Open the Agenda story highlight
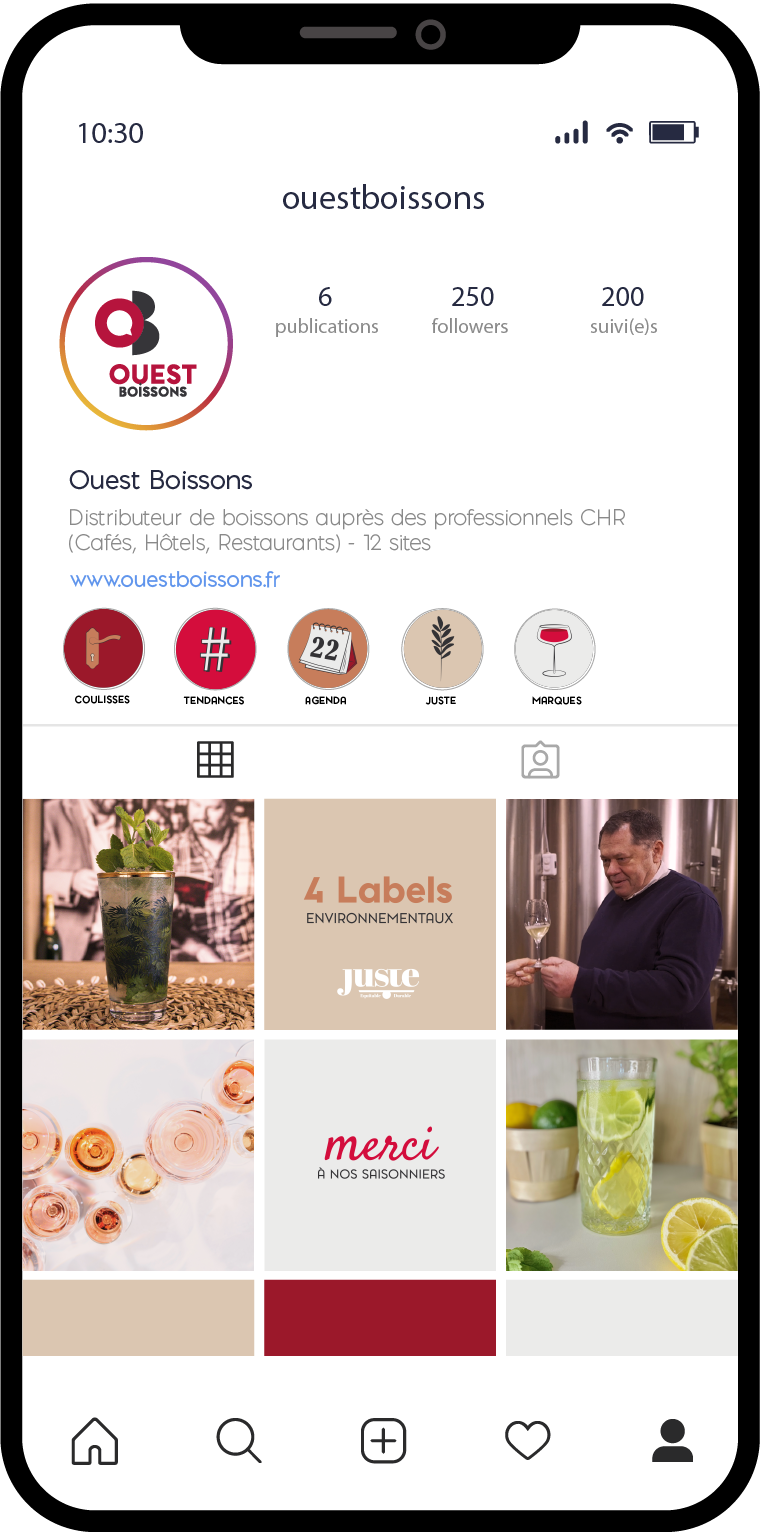This screenshot has width=760, height=1533. click(328, 649)
